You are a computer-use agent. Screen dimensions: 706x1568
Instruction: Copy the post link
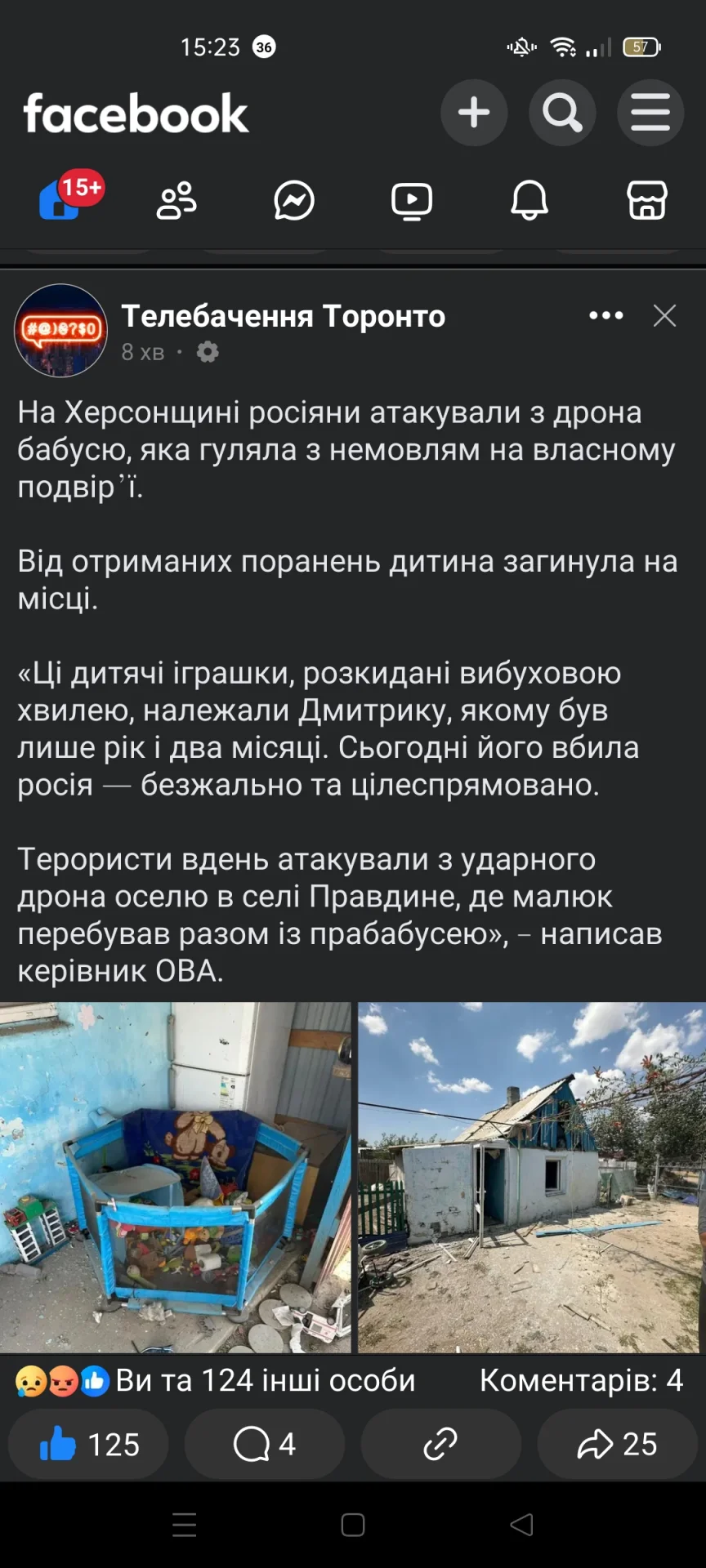click(x=440, y=1444)
